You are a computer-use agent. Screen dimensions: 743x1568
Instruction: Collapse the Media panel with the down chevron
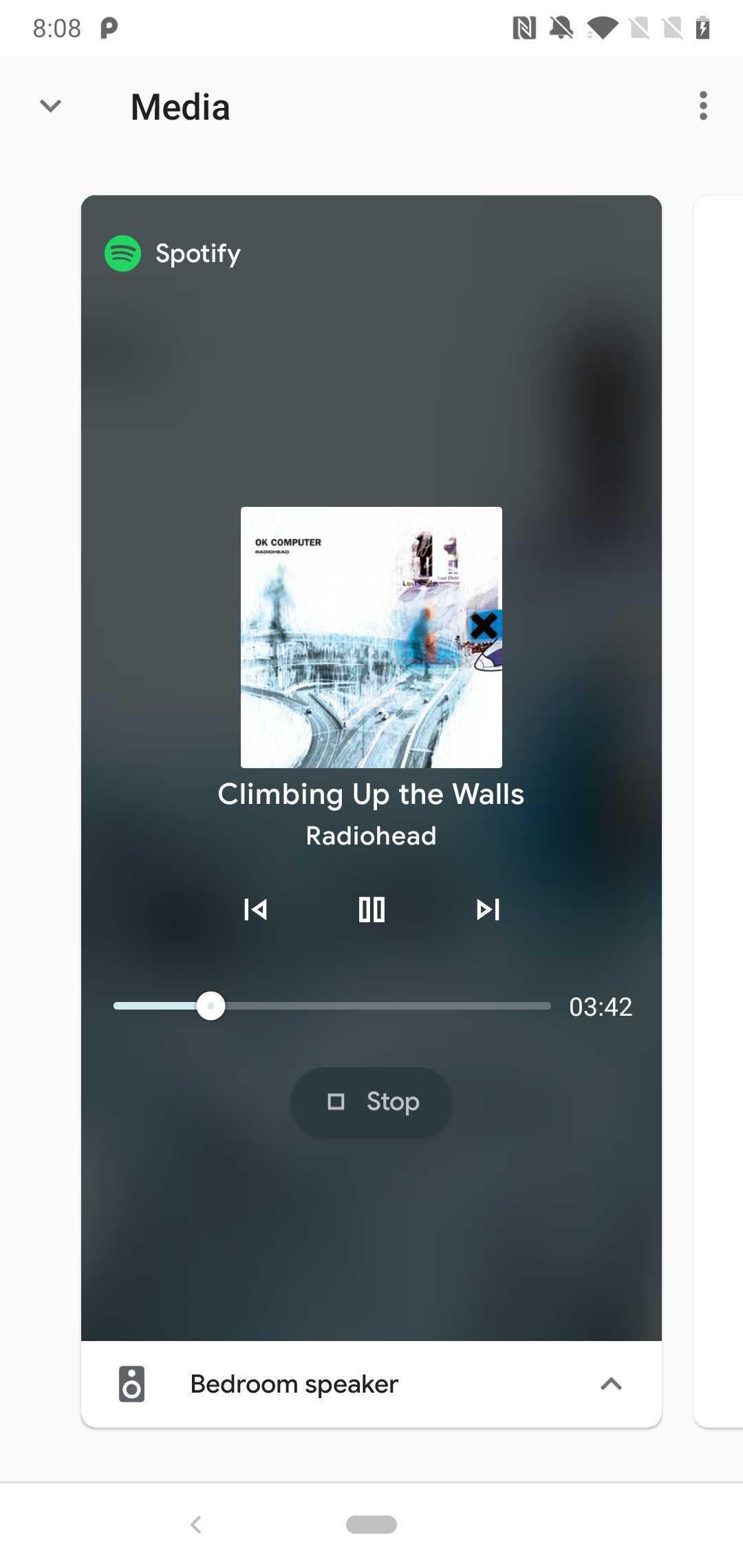[x=50, y=106]
